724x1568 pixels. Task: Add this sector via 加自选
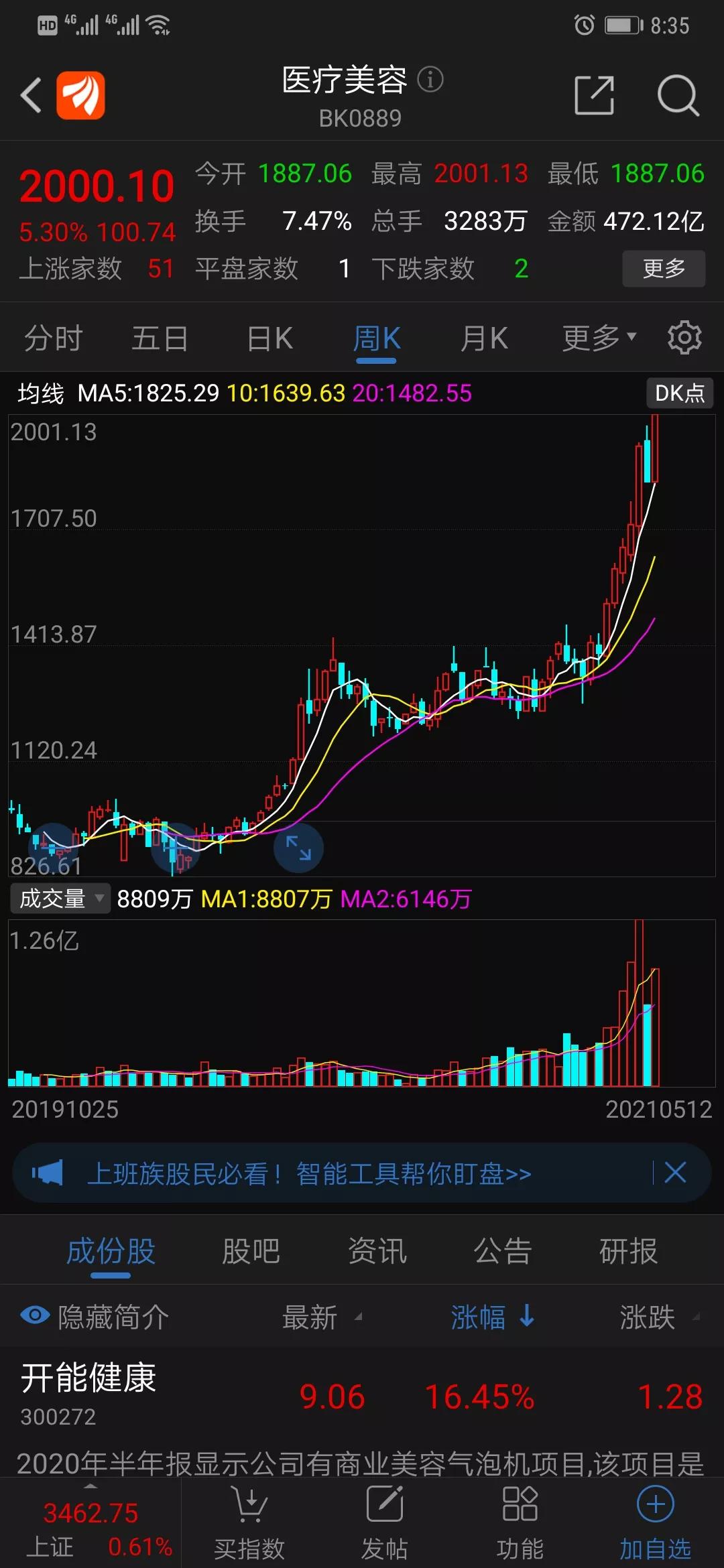point(655,1522)
